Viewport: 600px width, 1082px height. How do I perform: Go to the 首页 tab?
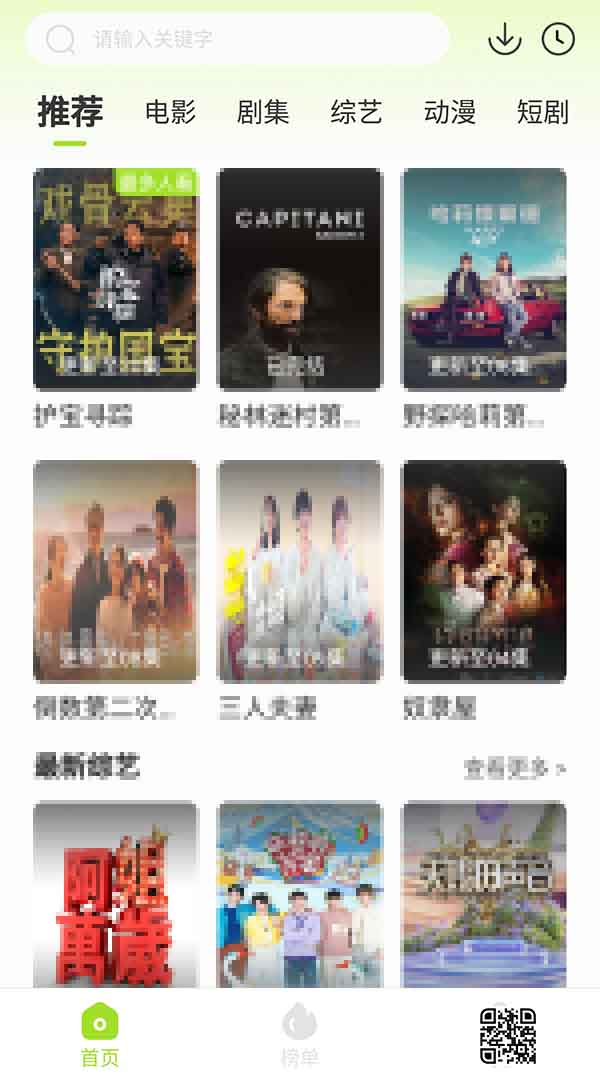point(100,1035)
